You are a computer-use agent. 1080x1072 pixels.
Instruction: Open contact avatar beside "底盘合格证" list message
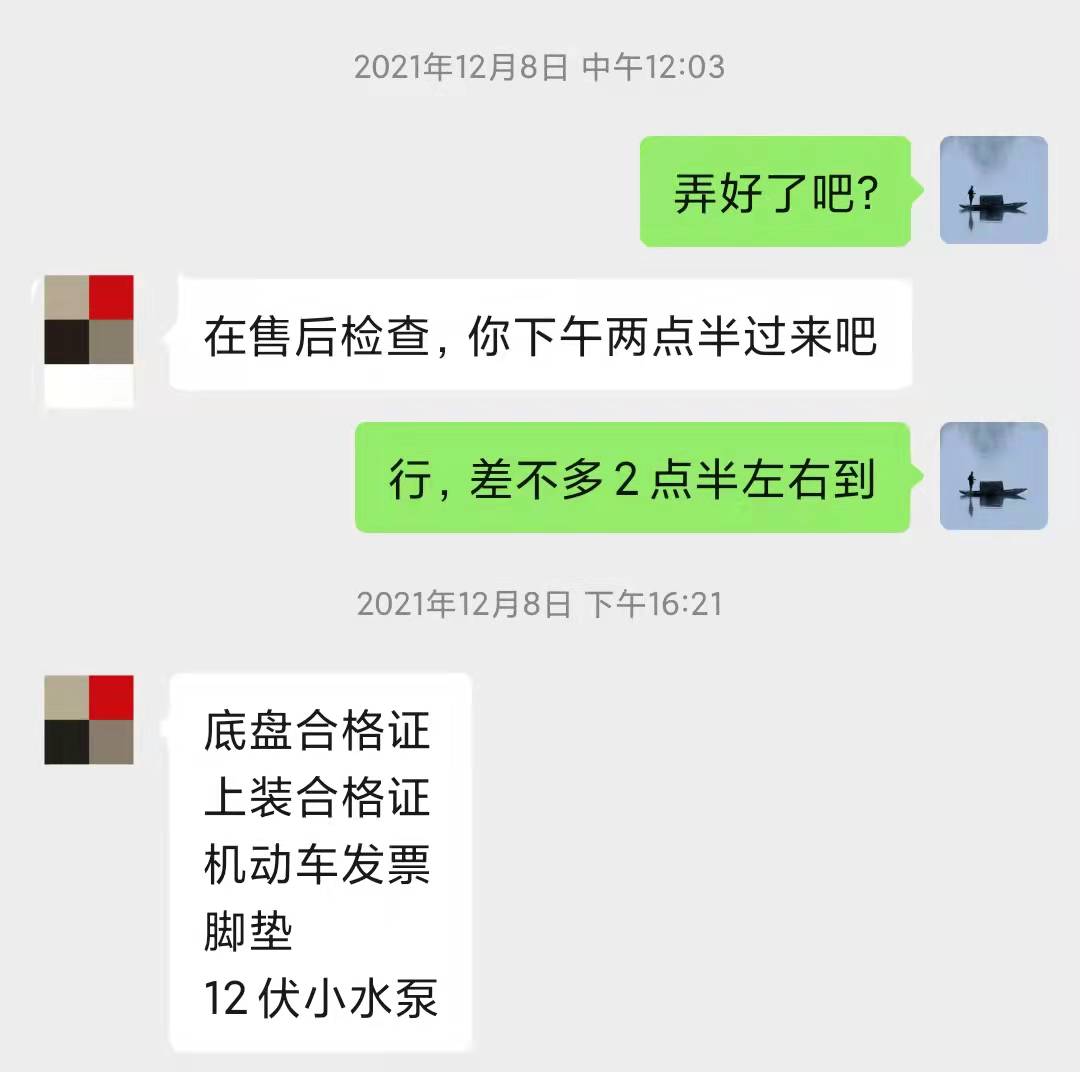tap(89, 720)
